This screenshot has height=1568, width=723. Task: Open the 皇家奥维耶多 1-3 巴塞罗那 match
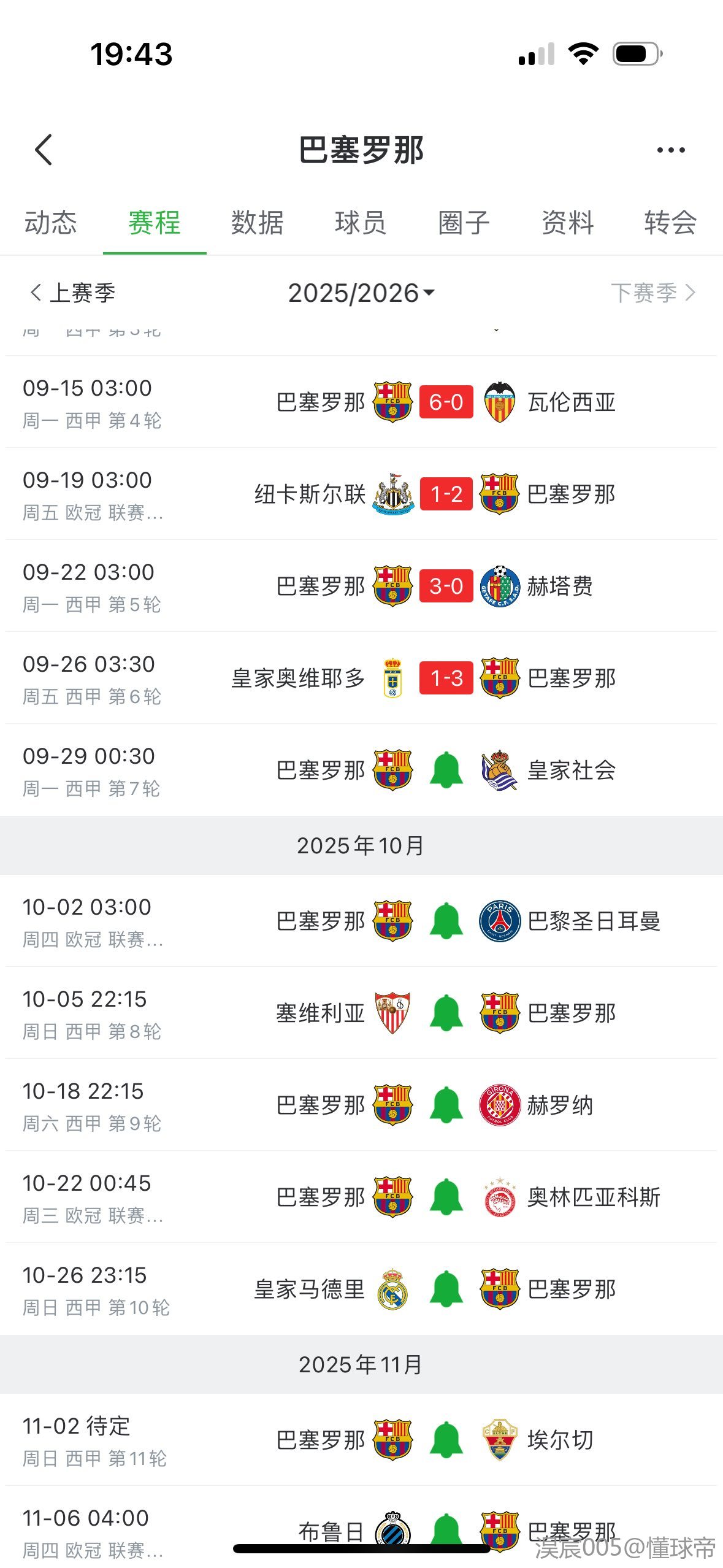(x=362, y=678)
